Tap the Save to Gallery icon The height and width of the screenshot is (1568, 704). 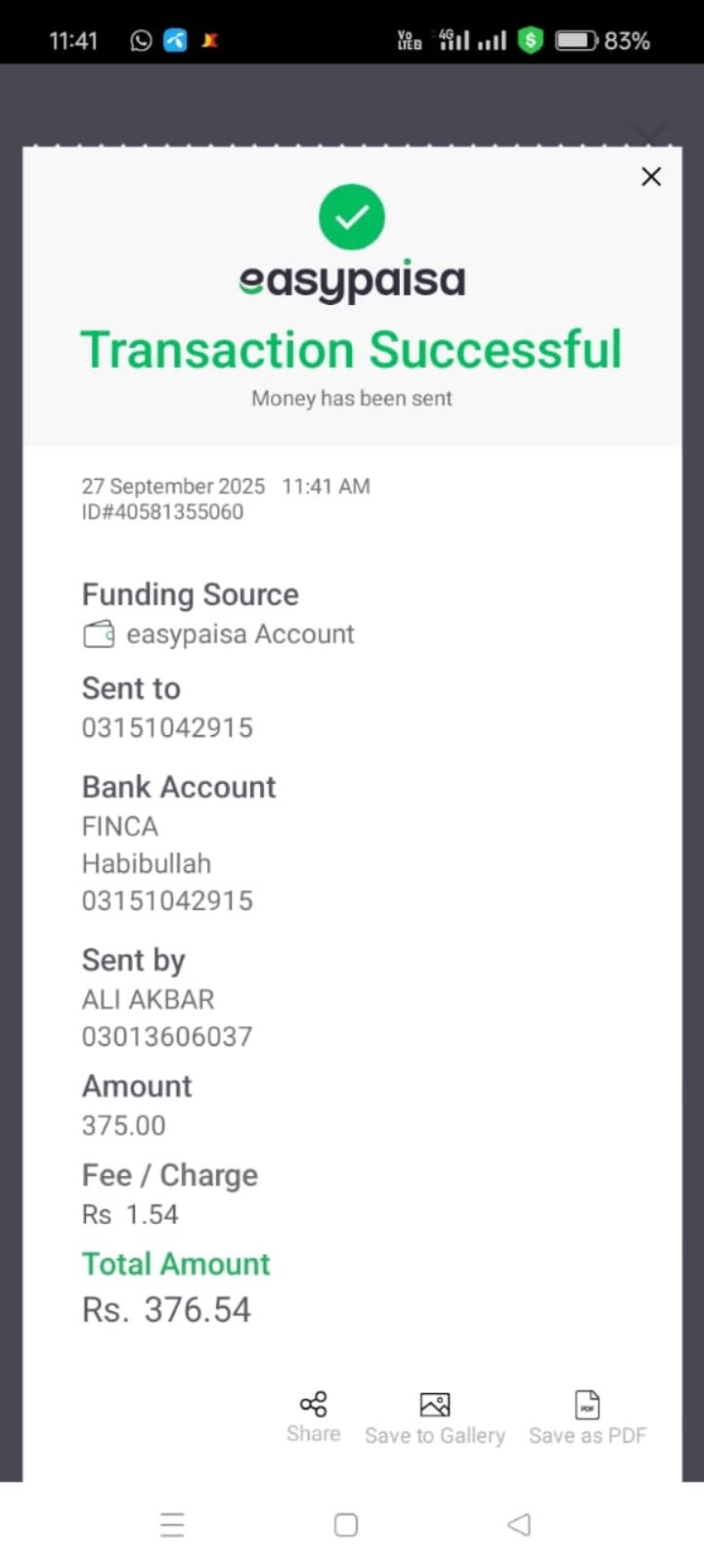pos(434,1406)
